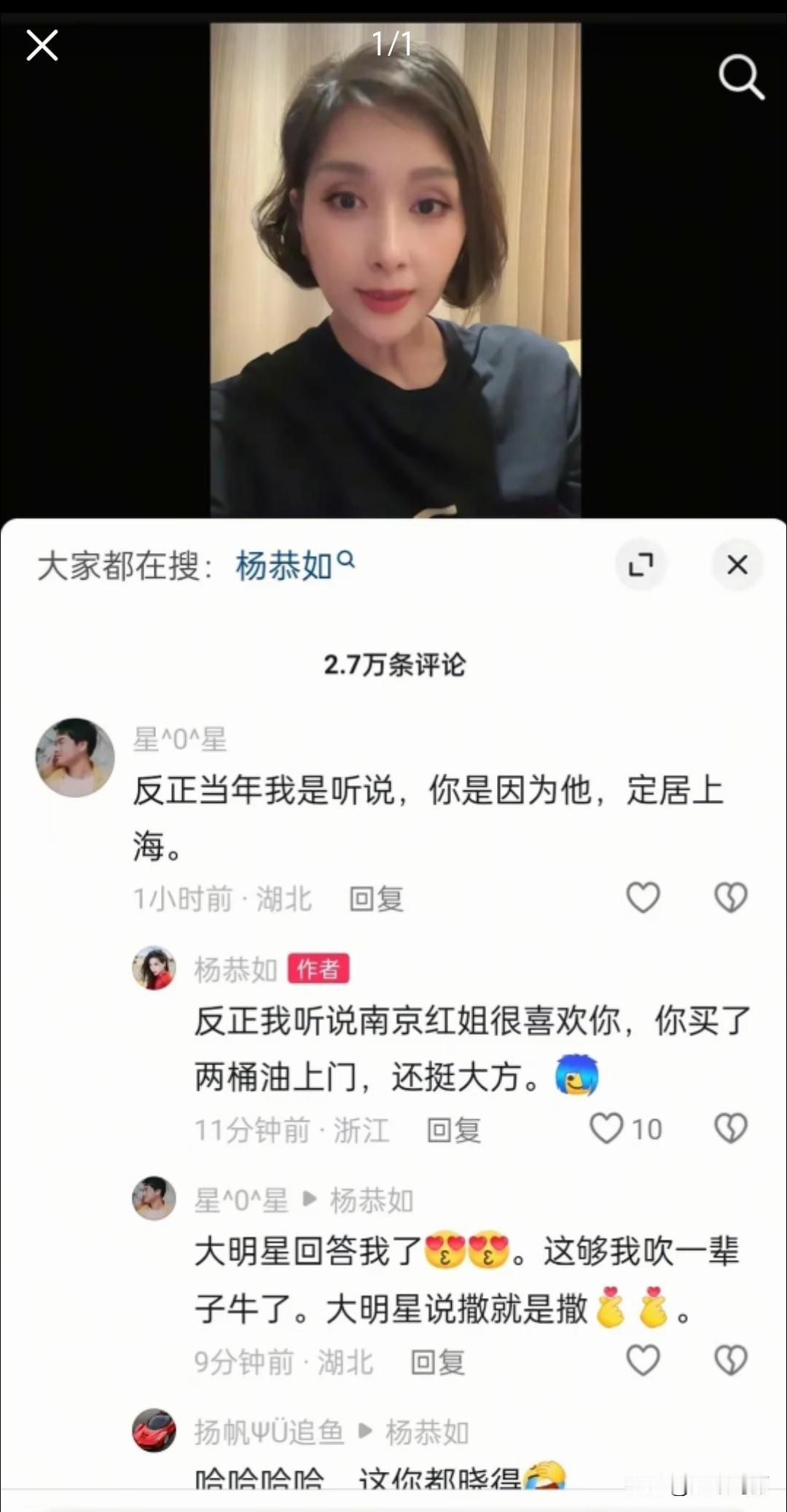Expand the comments panel to fullscreen
Image resolution: width=787 pixels, height=1512 pixels.
[641, 565]
